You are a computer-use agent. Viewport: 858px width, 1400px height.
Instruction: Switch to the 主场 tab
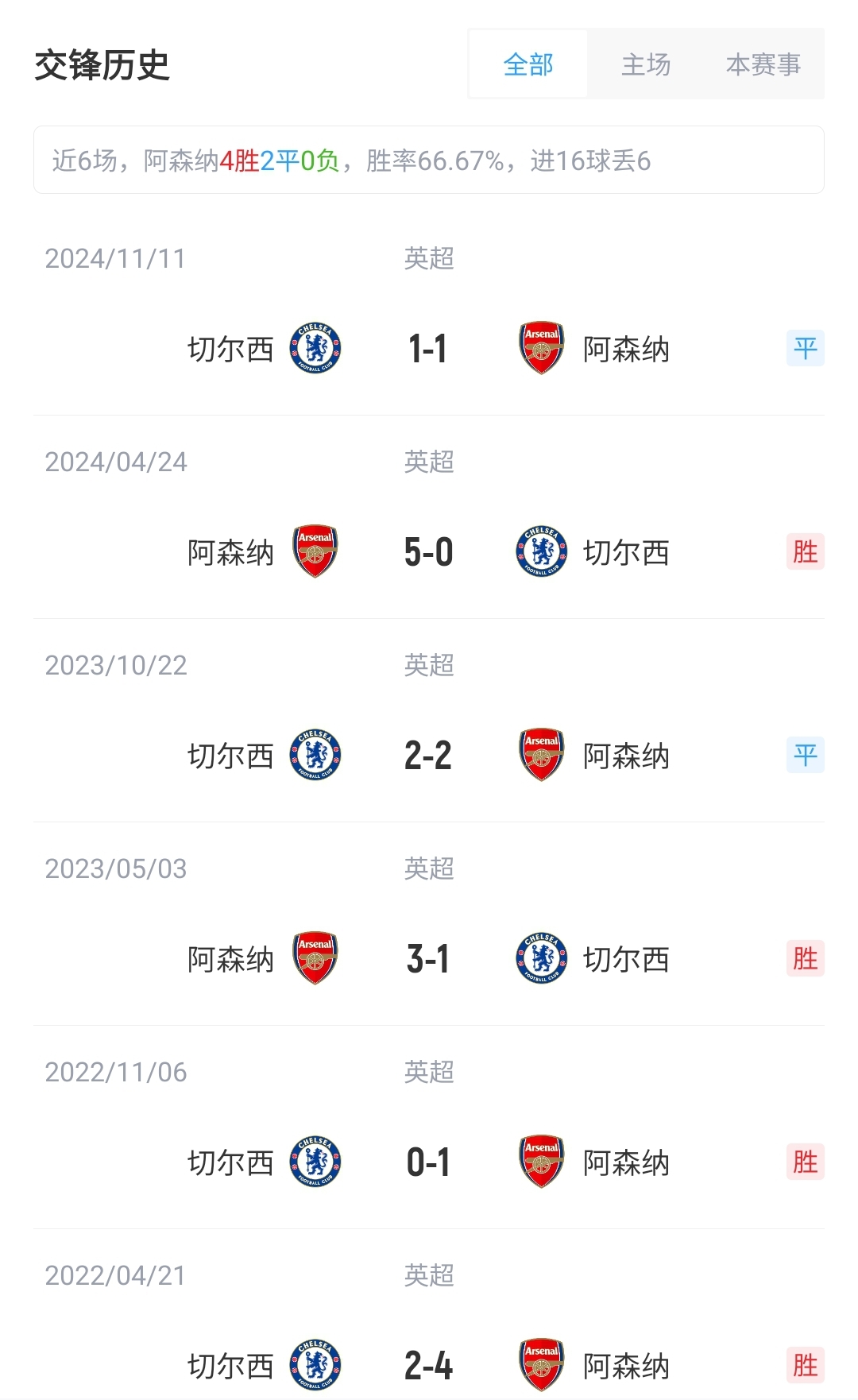point(646,64)
